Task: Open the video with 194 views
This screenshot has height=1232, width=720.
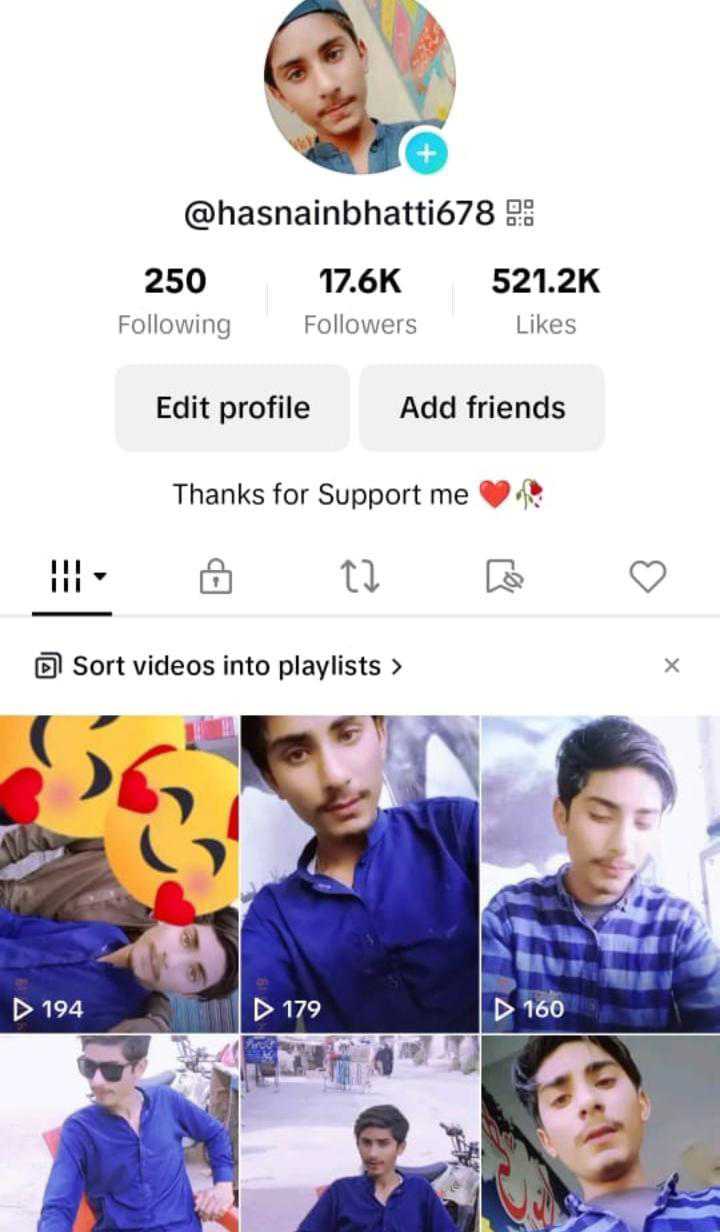Action: [x=119, y=873]
